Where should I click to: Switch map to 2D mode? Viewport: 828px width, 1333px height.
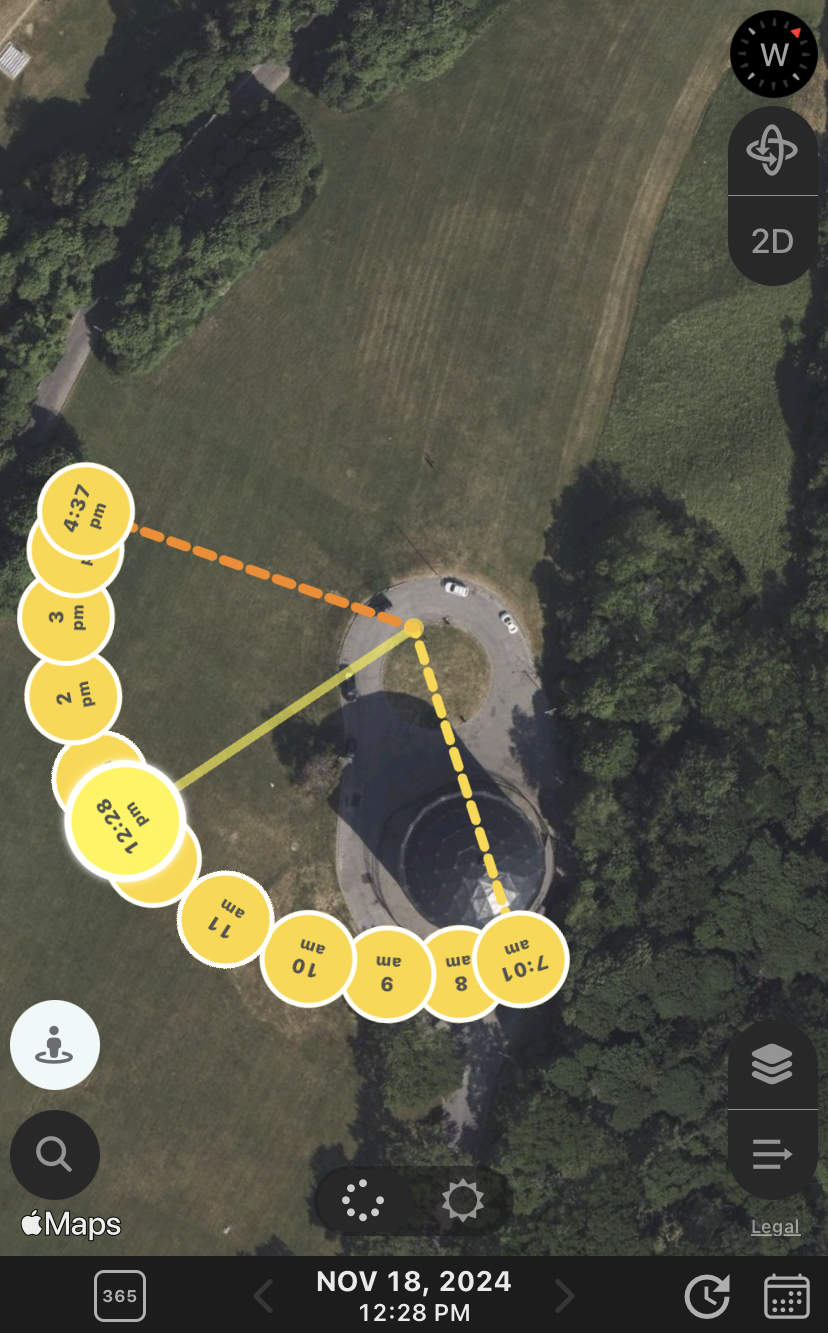tap(772, 241)
